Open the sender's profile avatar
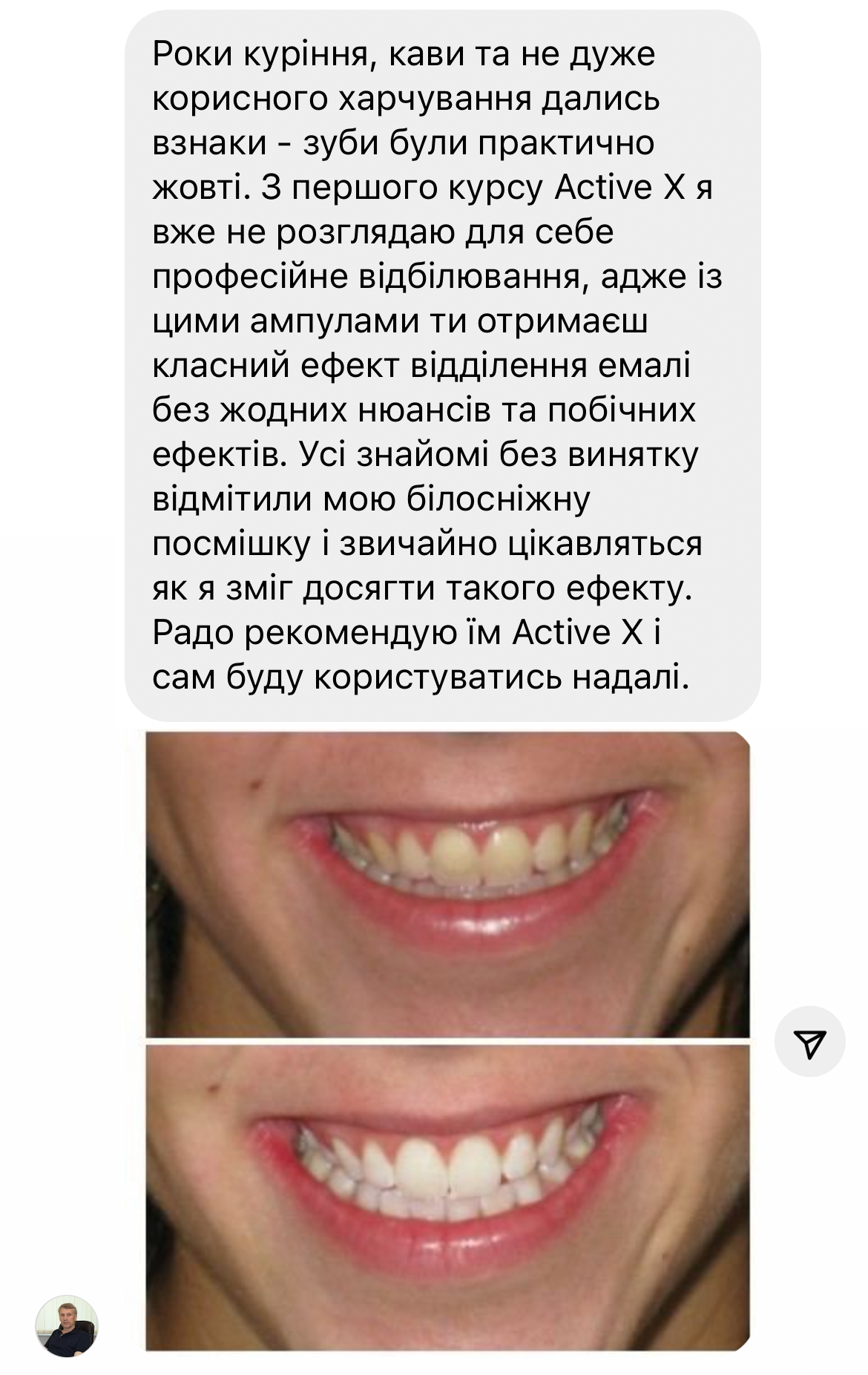This screenshot has height=1375, width=868. 67,1326
